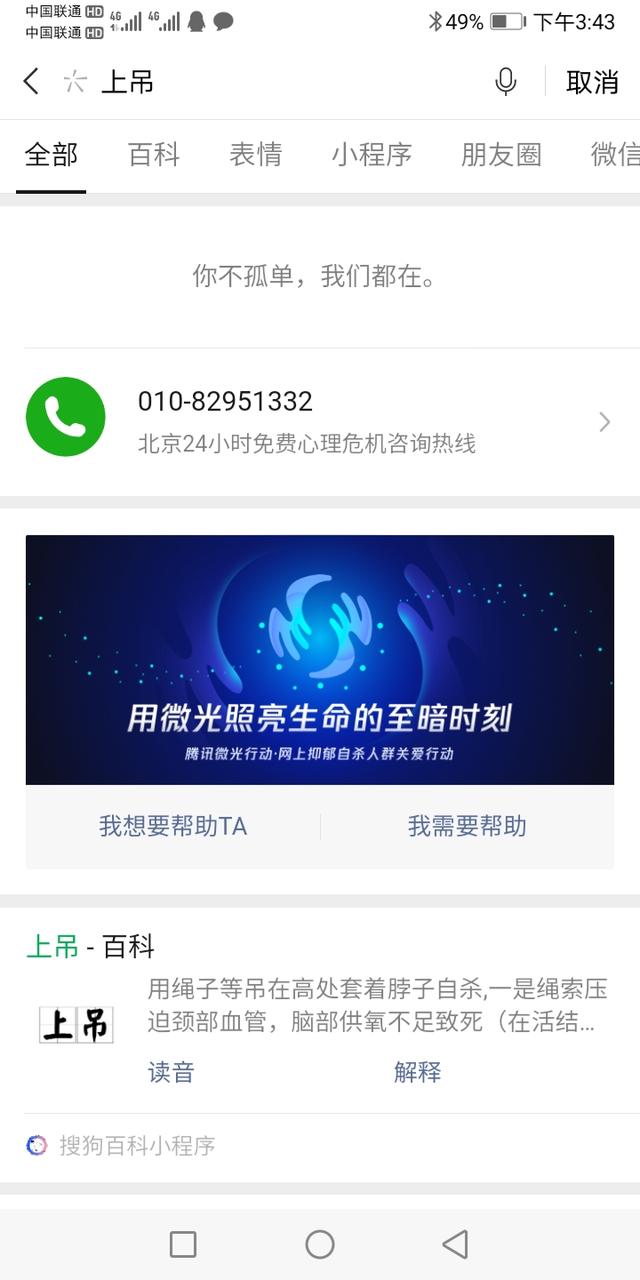Start voice search with the microphone icon
Image resolution: width=640 pixels, height=1280 pixels.
(506, 82)
